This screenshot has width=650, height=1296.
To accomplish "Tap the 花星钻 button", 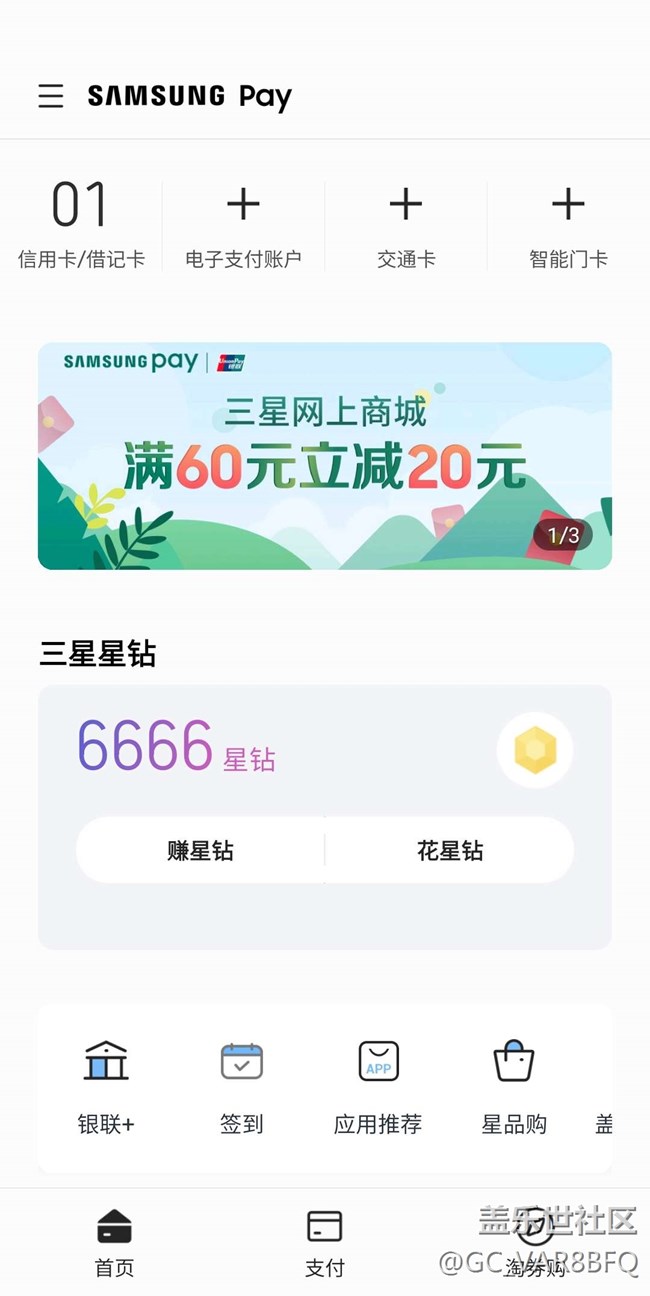I will point(450,850).
